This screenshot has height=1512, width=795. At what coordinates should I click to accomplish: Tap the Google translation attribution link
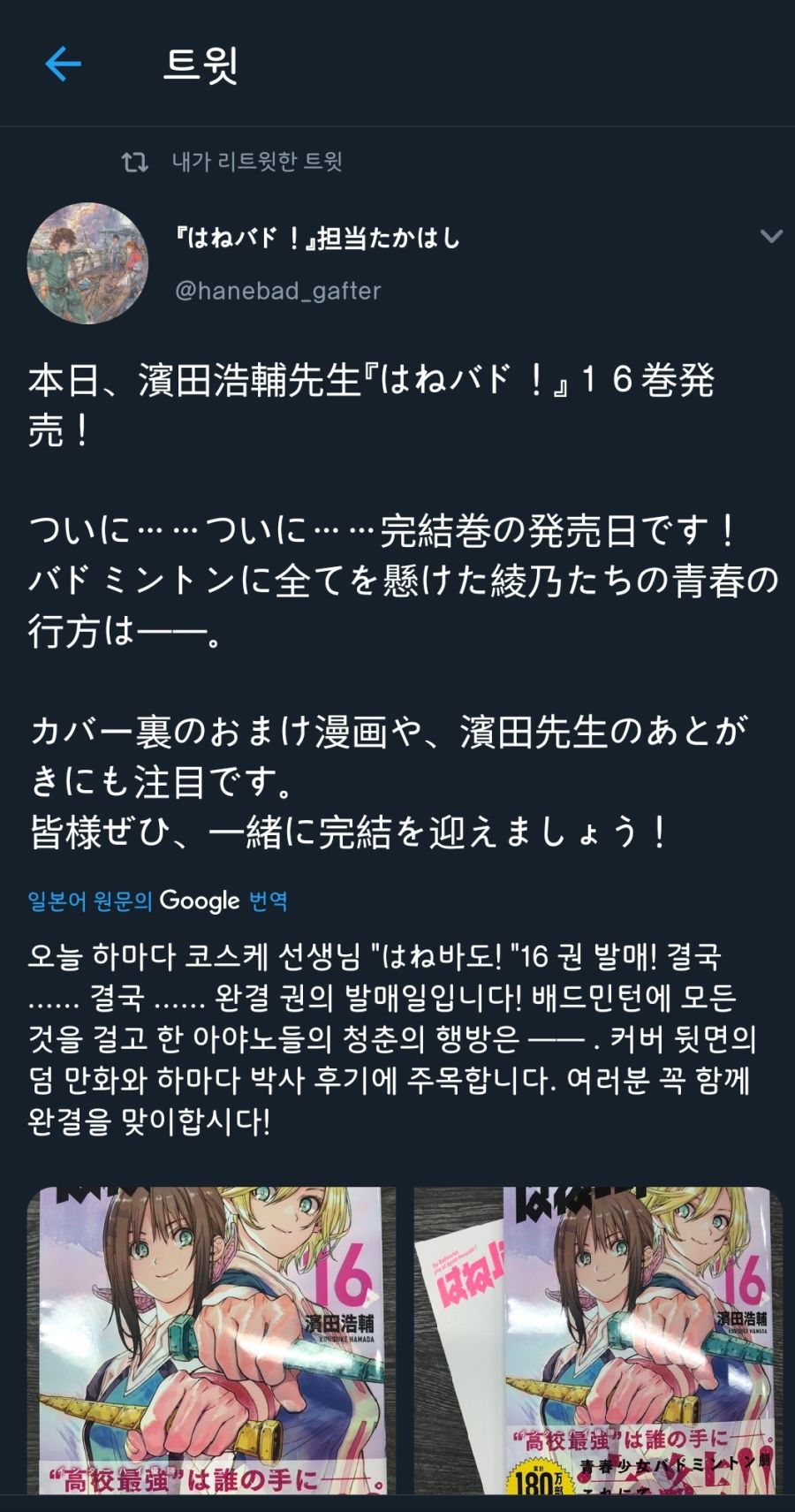[157, 900]
